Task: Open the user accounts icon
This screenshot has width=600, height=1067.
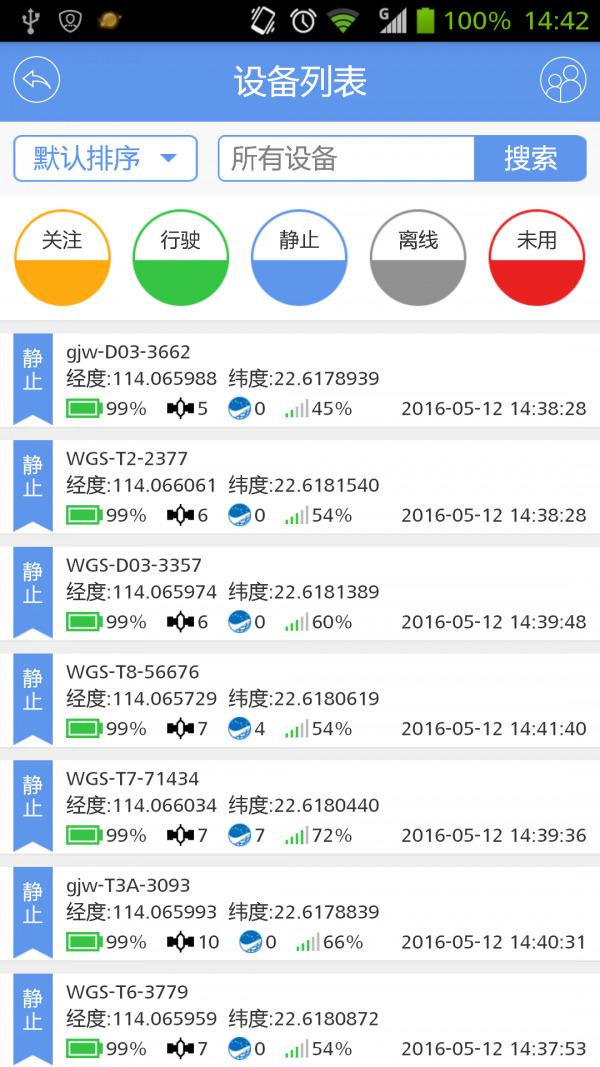Action: tap(563, 80)
